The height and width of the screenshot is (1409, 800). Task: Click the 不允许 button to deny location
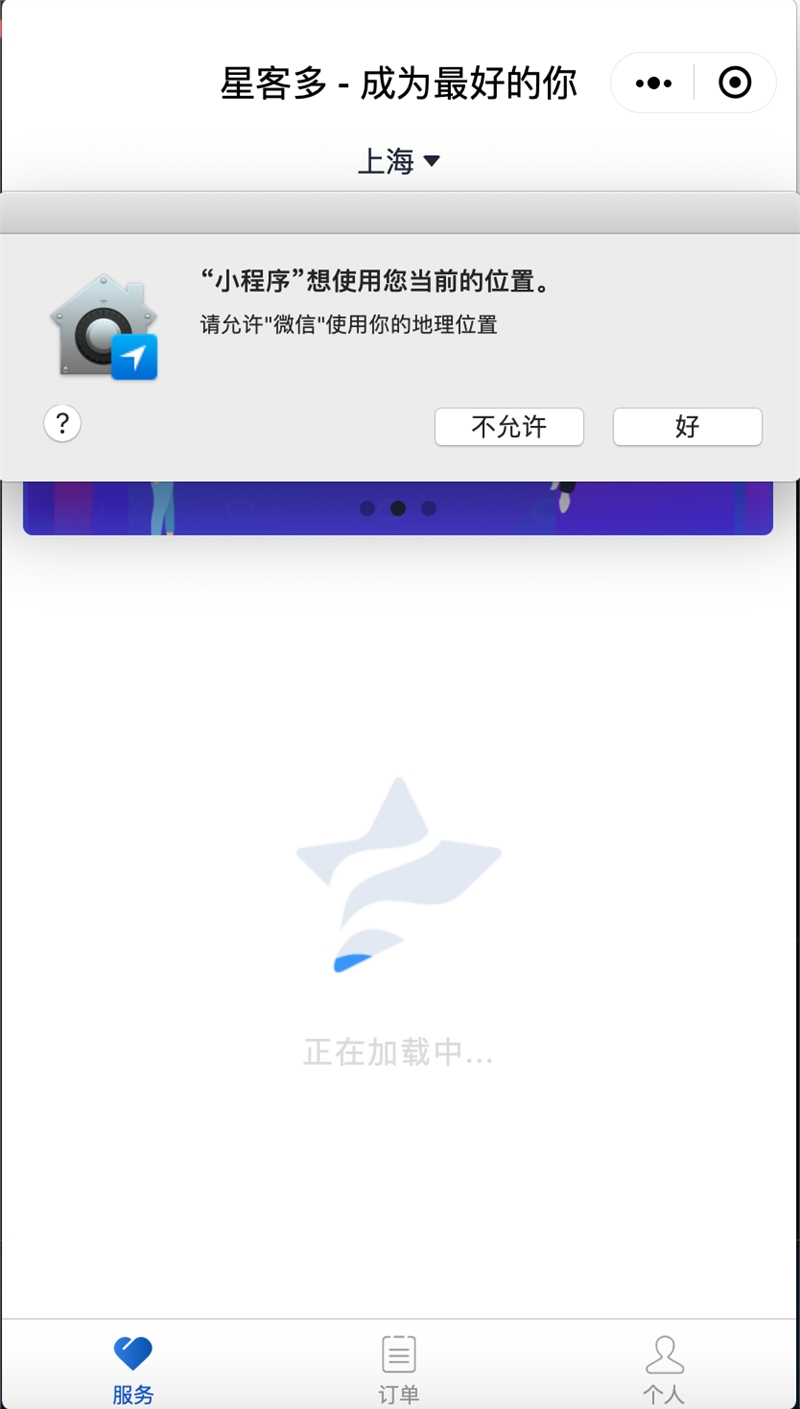(x=509, y=426)
